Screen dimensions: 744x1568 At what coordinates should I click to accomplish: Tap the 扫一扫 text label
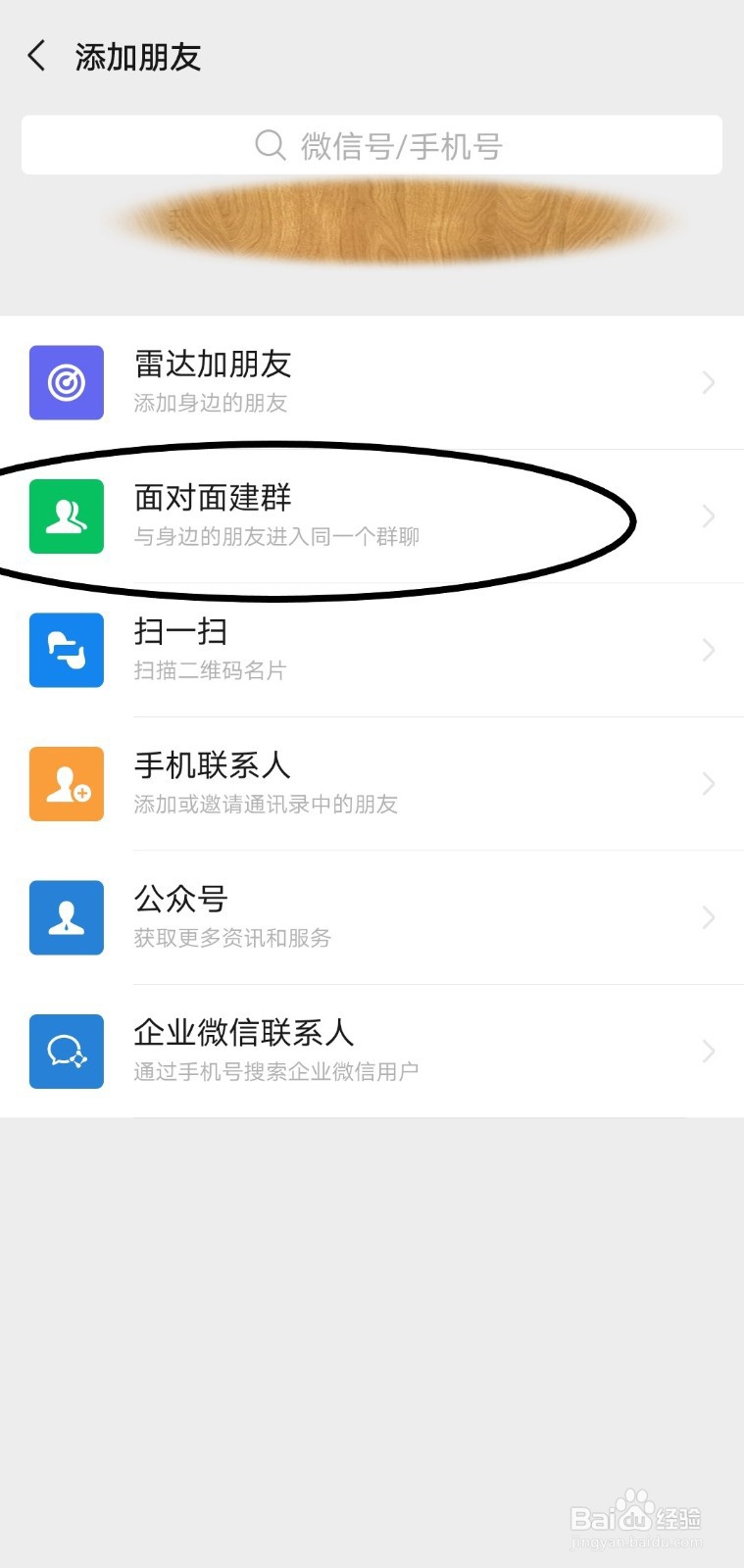[x=180, y=633]
